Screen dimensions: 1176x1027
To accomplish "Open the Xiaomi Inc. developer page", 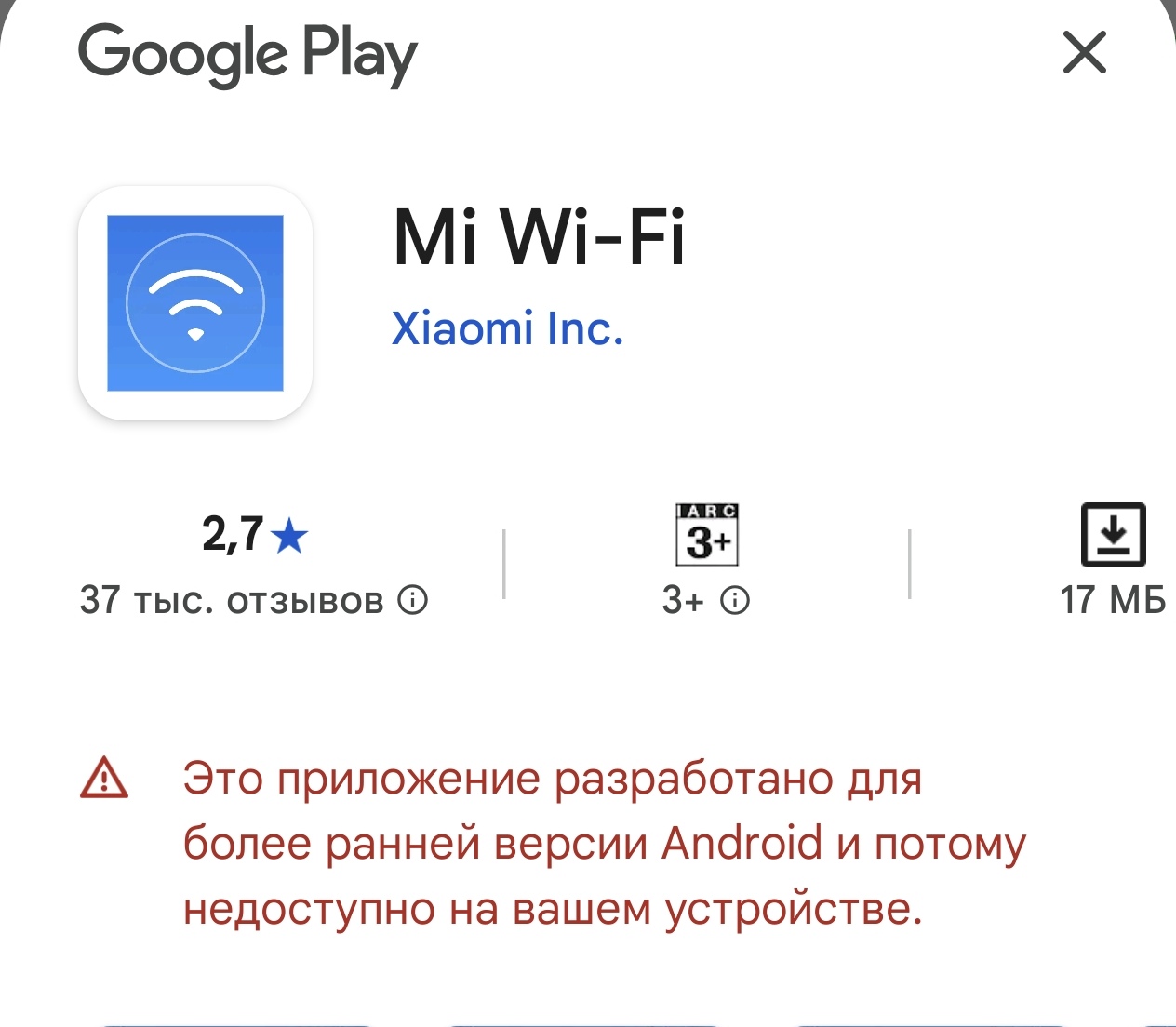I will (x=507, y=328).
